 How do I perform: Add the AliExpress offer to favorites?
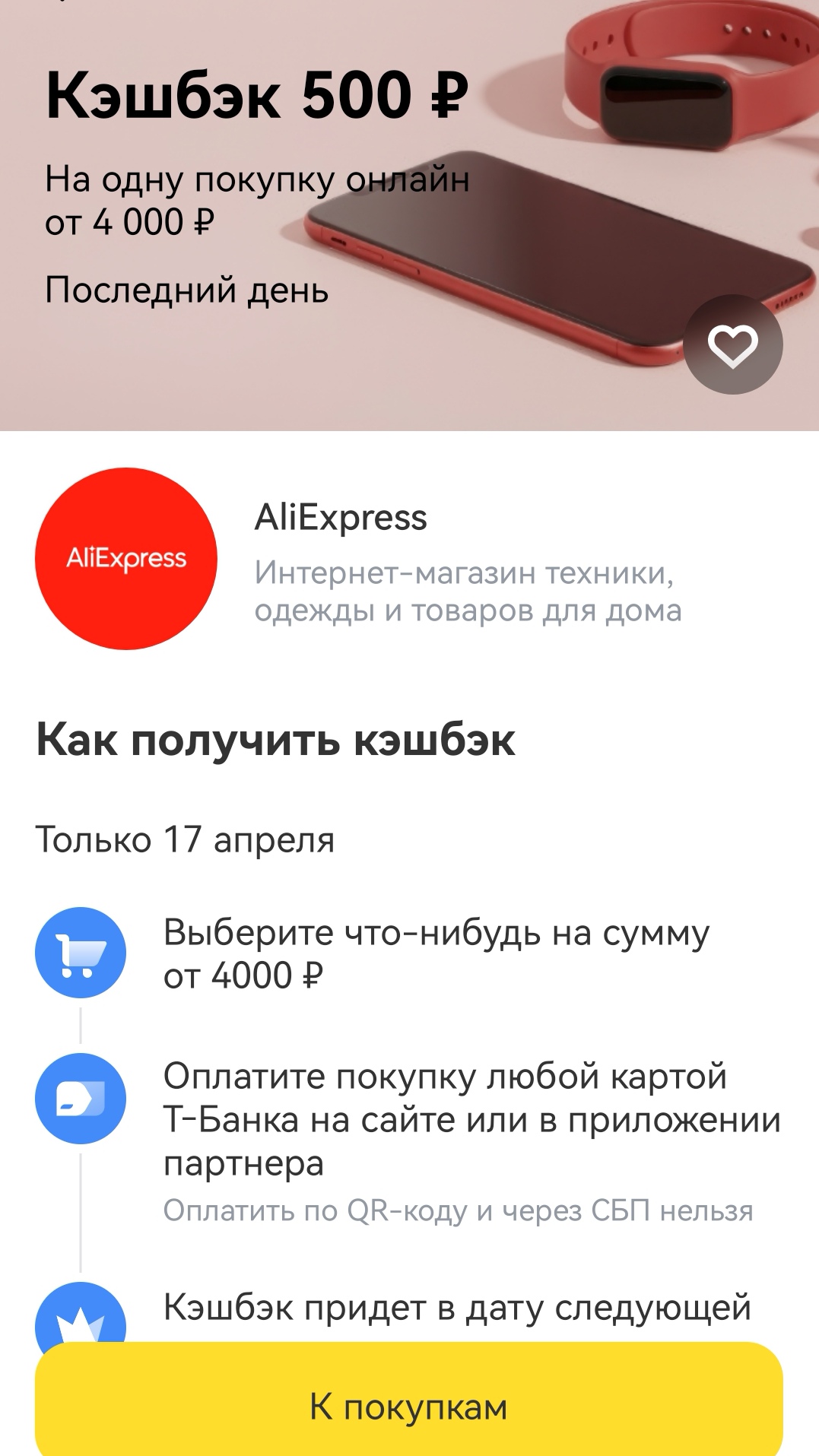732,345
